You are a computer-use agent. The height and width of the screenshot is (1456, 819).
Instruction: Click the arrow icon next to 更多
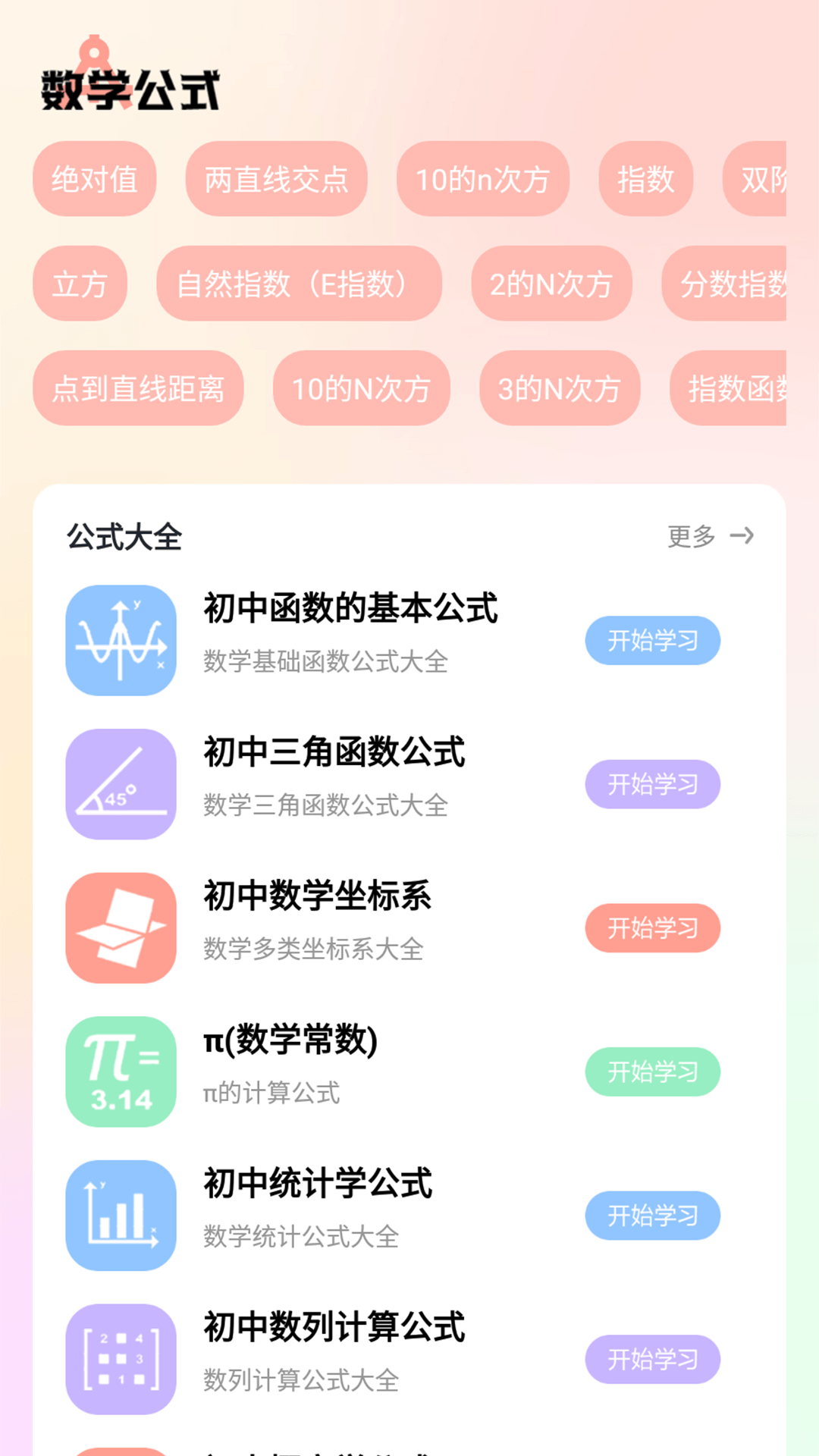pos(742,537)
